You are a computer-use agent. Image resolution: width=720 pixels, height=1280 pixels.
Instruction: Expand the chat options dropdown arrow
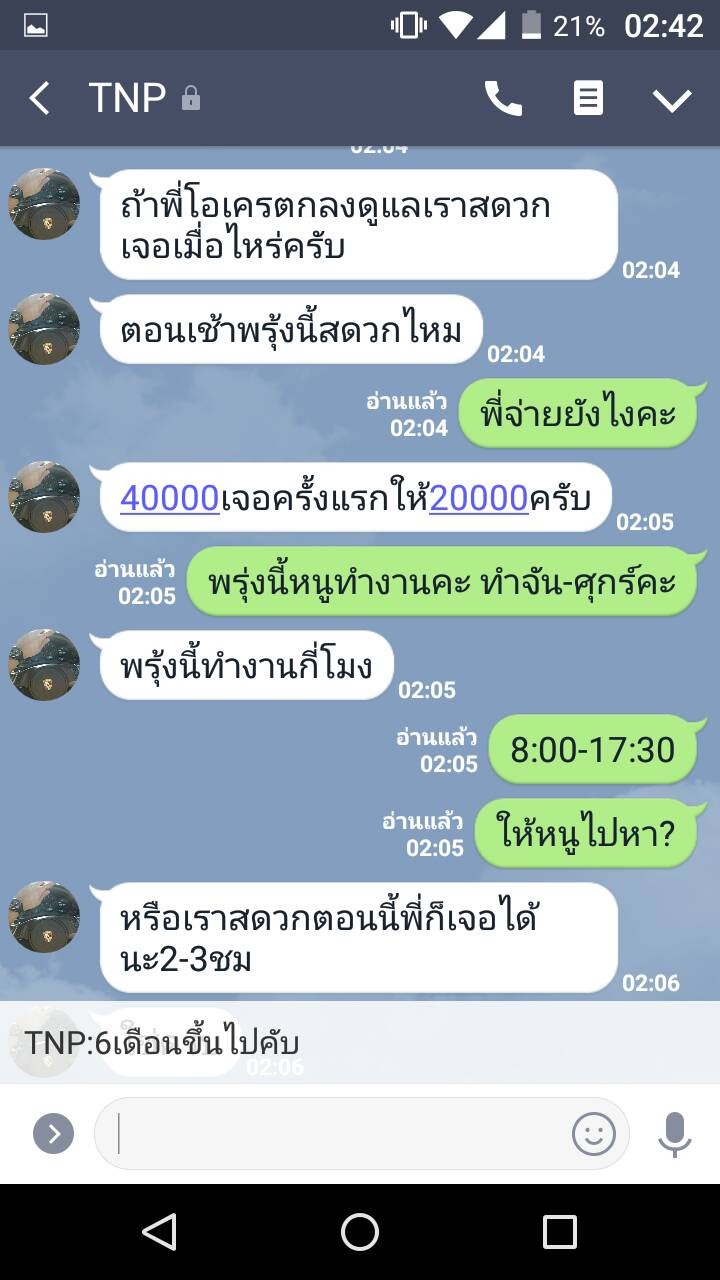coord(672,99)
